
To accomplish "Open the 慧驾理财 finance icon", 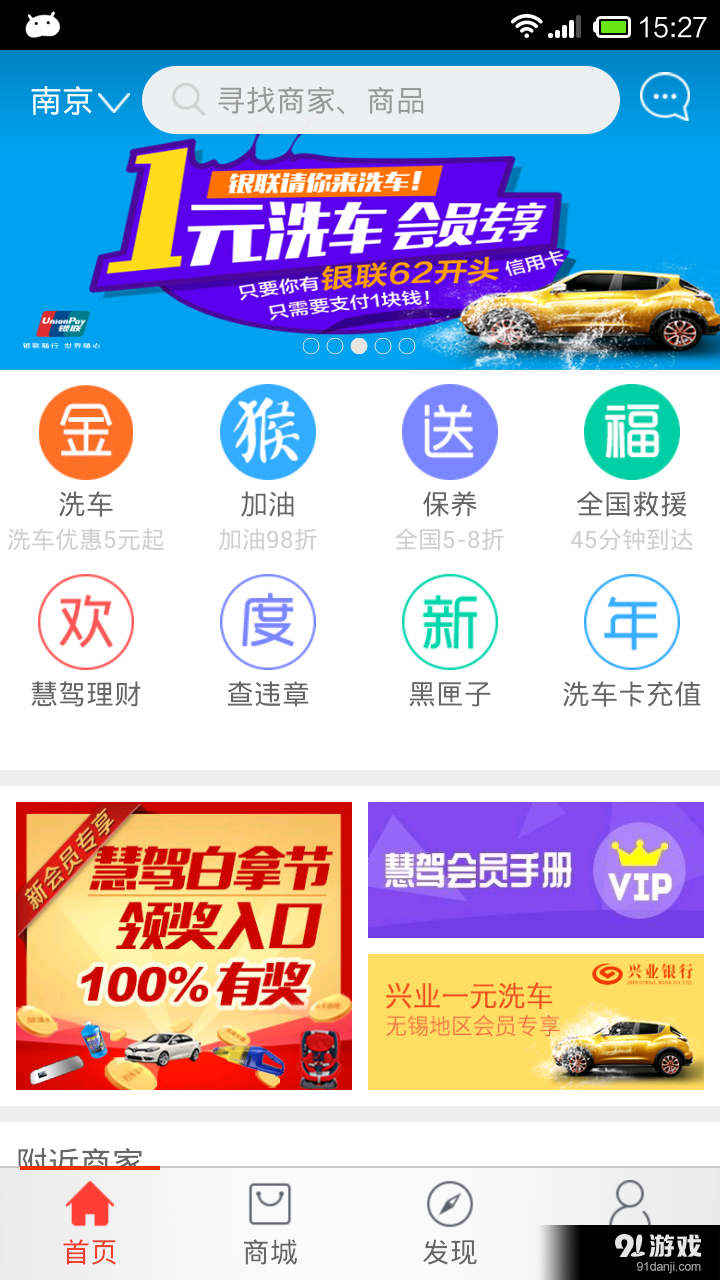I will (85, 621).
